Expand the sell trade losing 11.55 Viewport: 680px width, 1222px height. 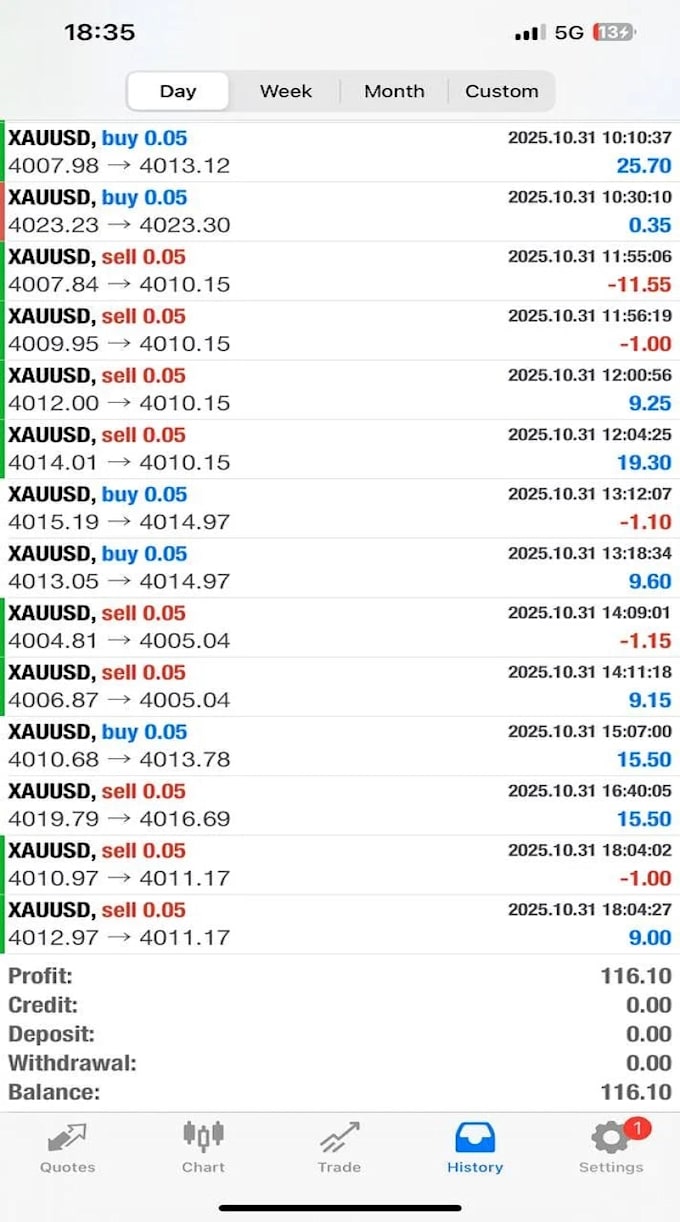340,270
